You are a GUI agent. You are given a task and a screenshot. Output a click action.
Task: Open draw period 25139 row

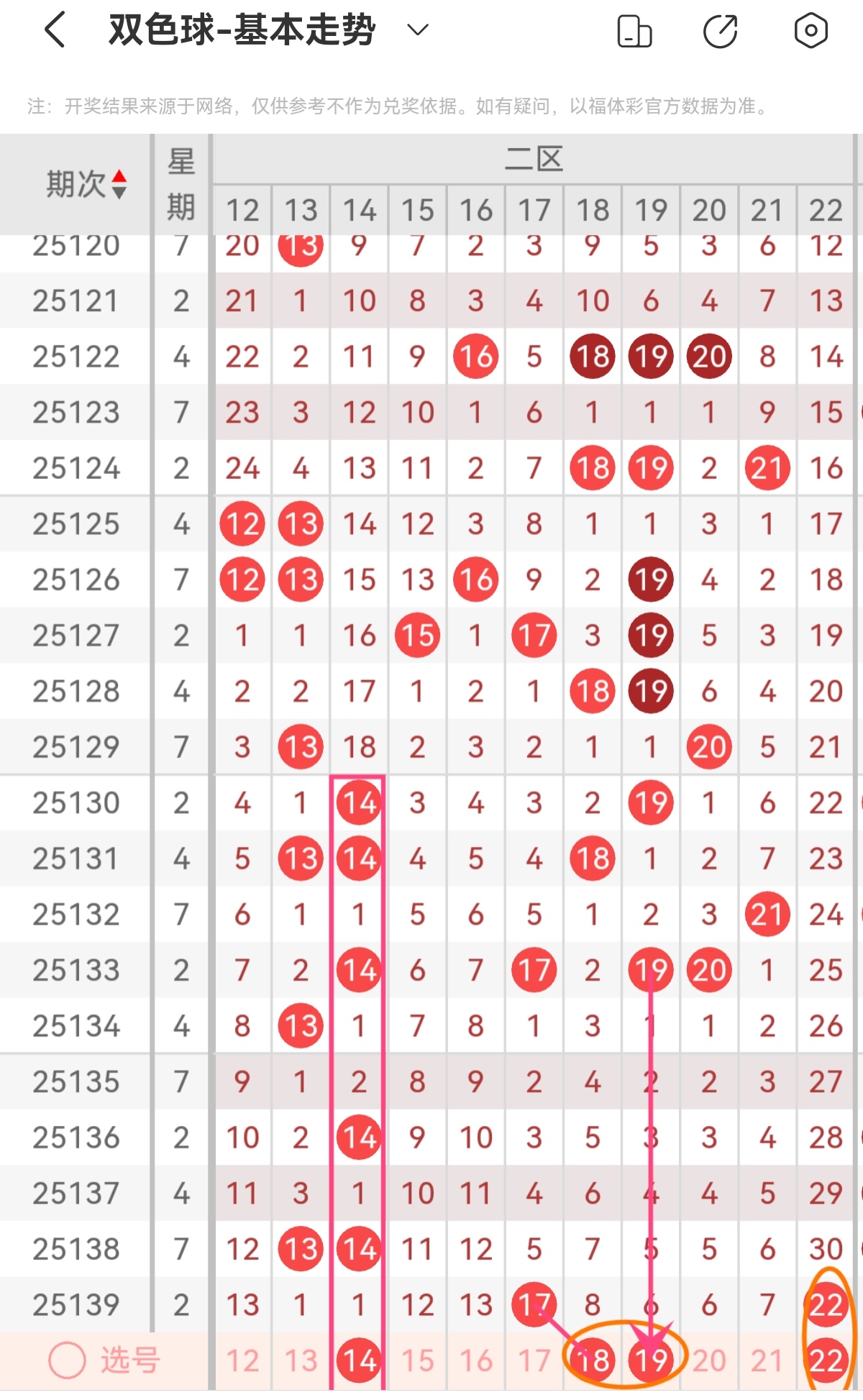(75, 1303)
